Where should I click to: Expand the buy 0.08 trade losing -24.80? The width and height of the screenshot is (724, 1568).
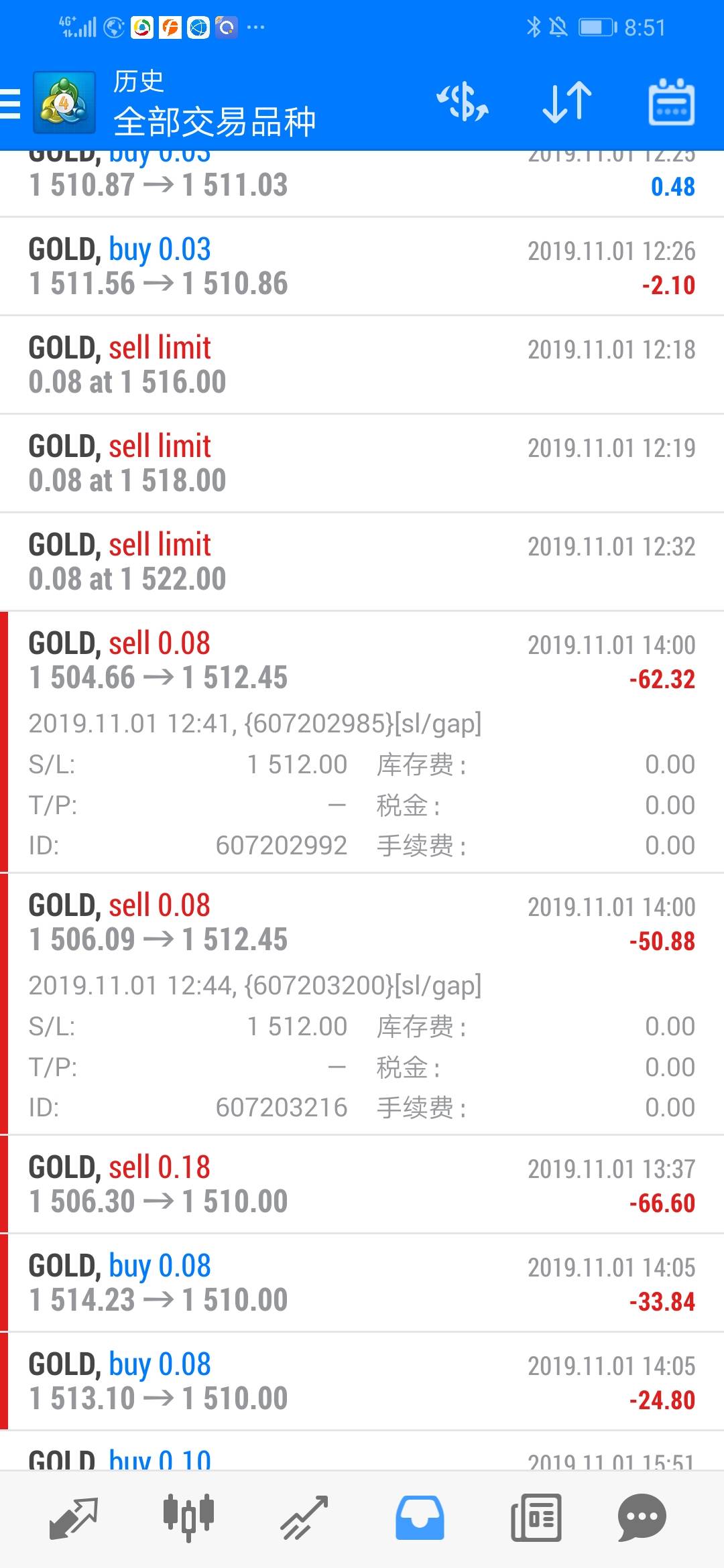click(x=362, y=1382)
